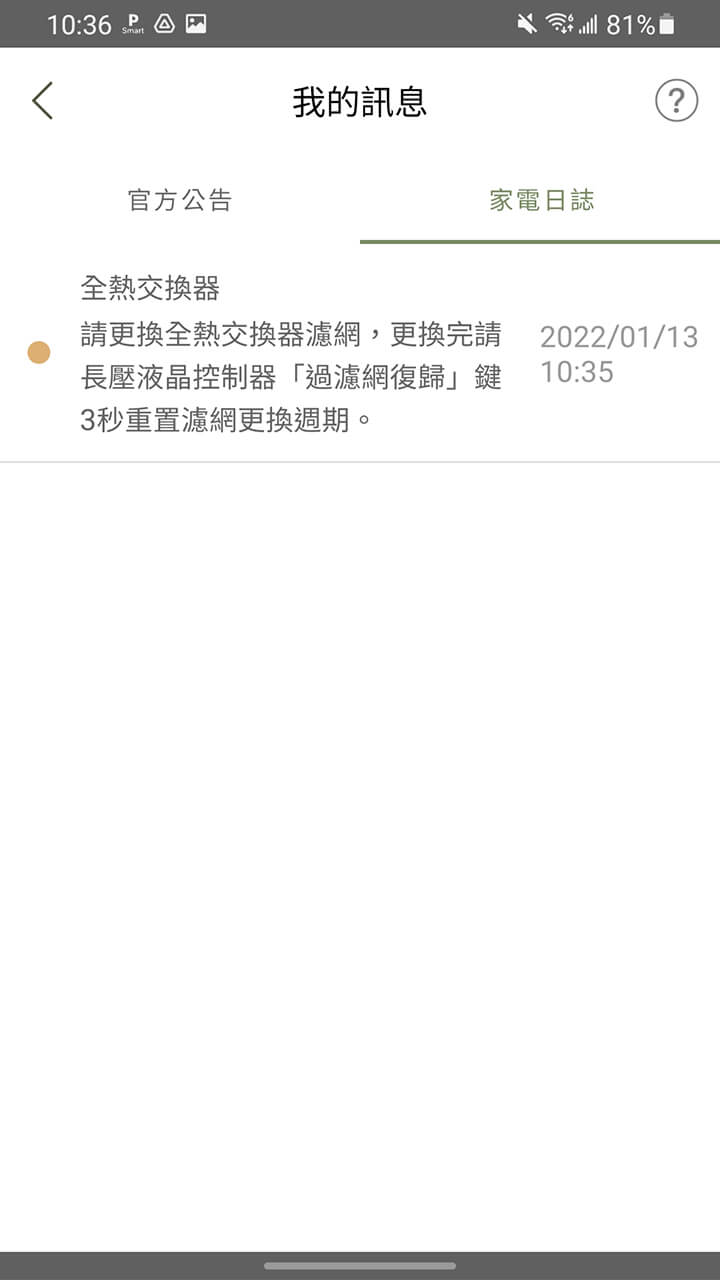720x1280 pixels.
Task: Open the help screen via the question mark icon
Action: 676,101
